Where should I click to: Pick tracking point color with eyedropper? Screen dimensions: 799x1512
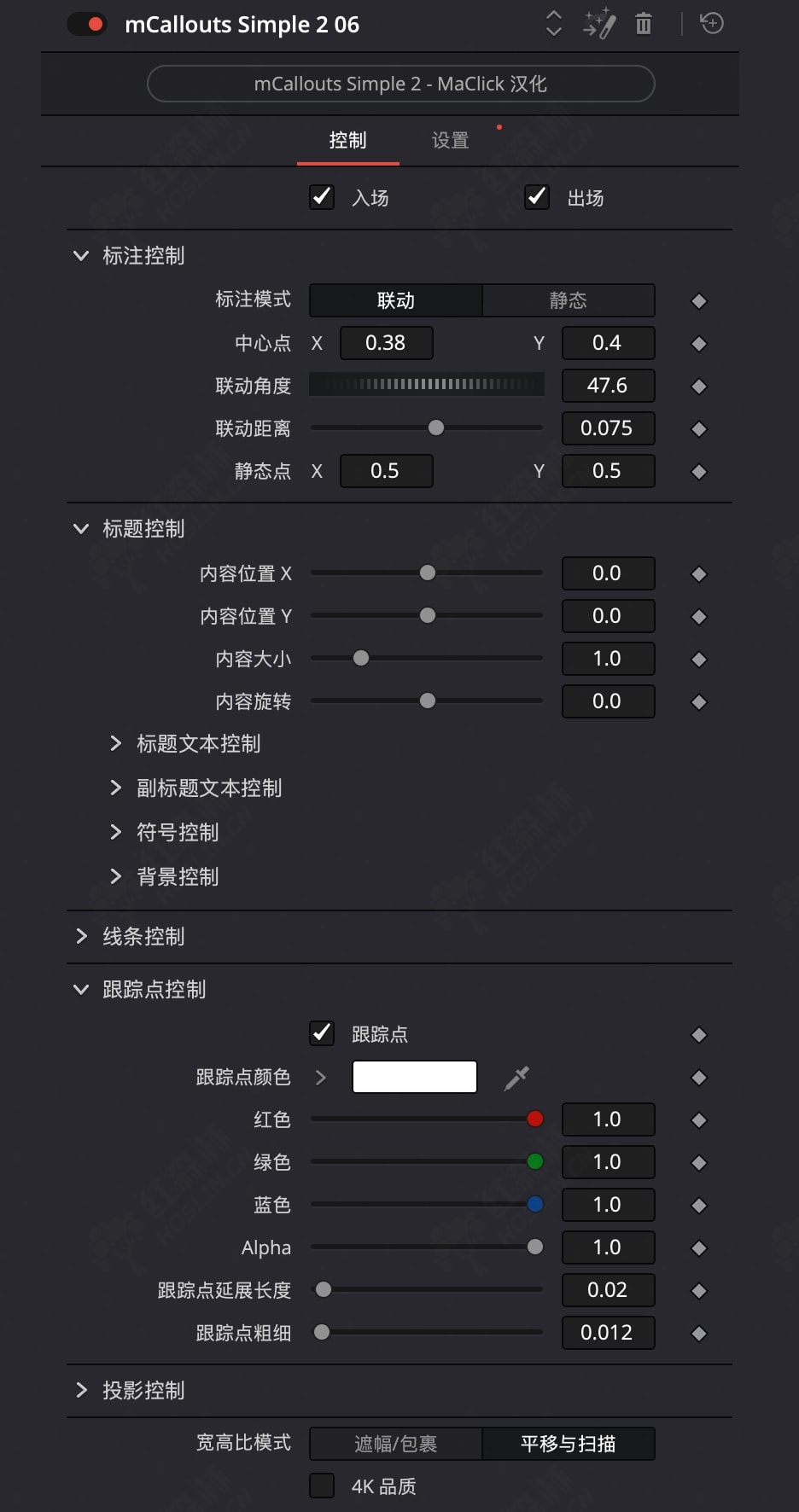coord(516,1078)
